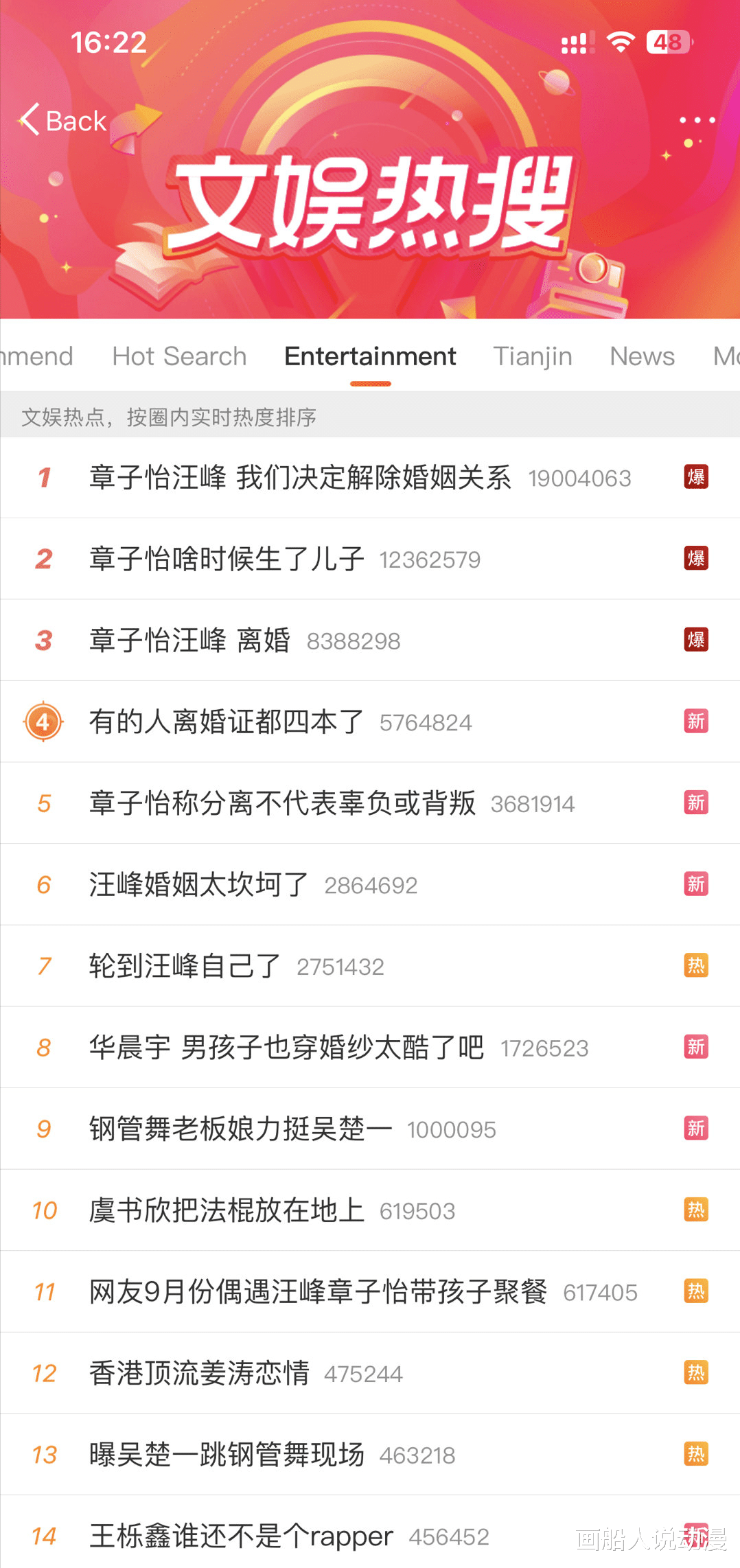Click the 热 badge beside rank 7

(x=695, y=965)
